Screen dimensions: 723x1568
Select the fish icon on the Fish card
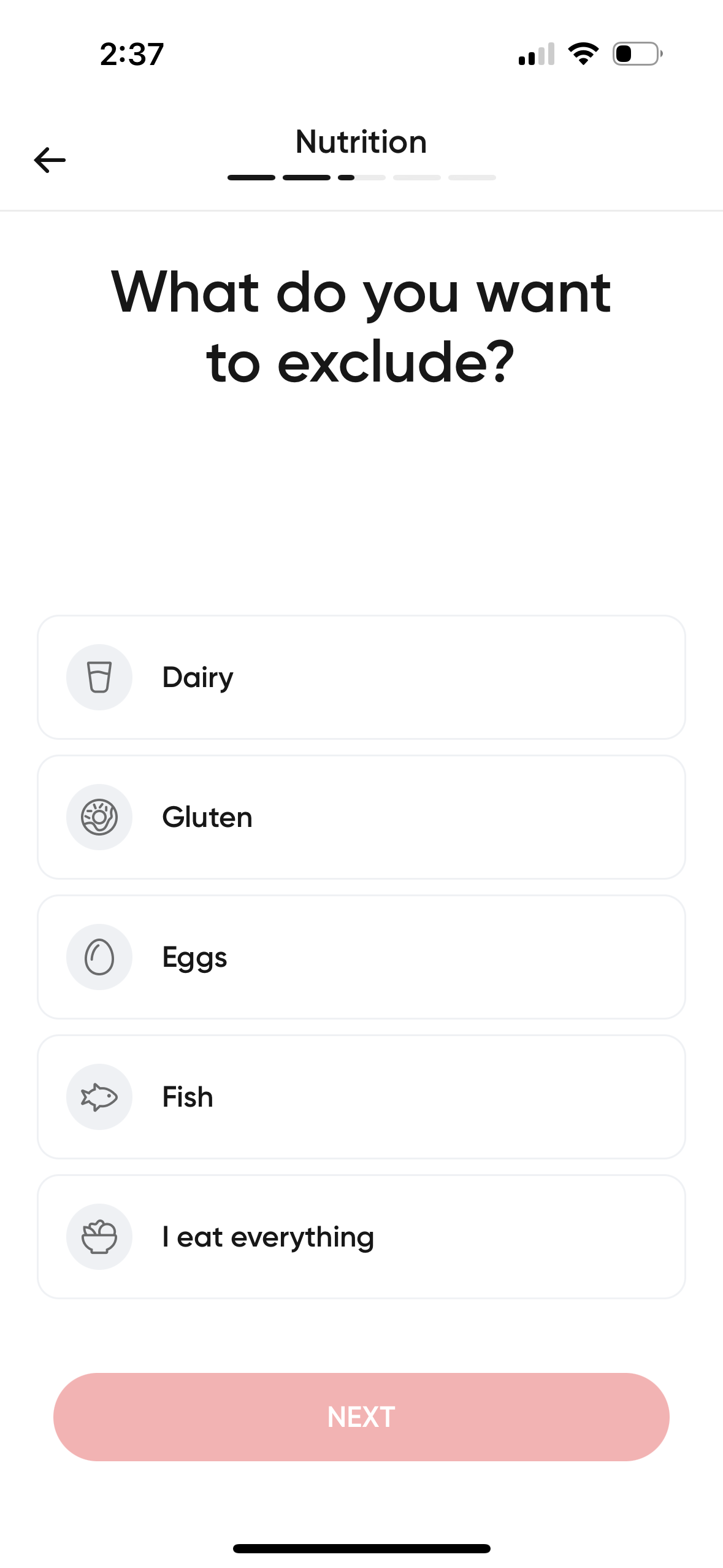click(x=99, y=1097)
